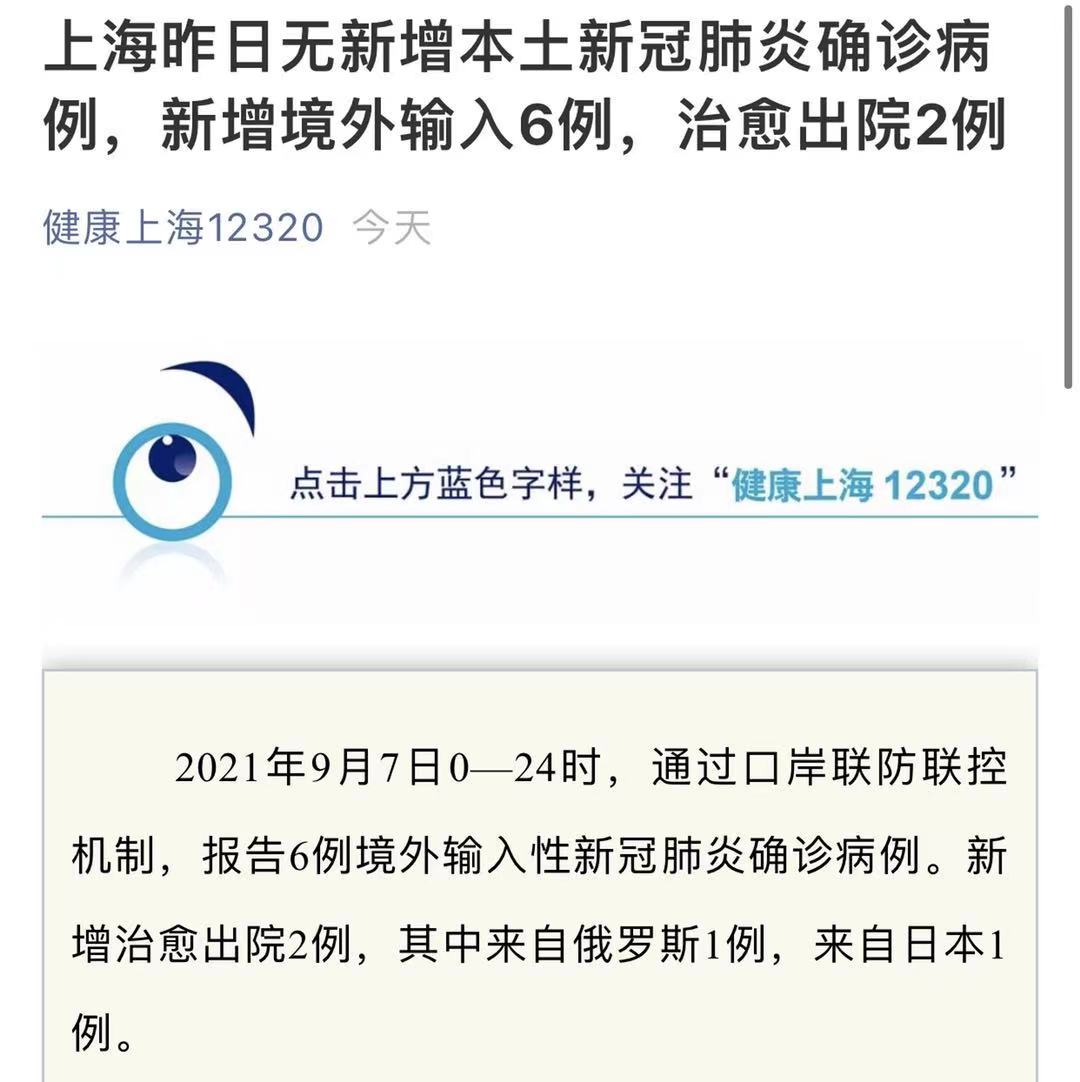Open the 健康上海12320 account link
The image size is (1080, 1082).
click(184, 228)
